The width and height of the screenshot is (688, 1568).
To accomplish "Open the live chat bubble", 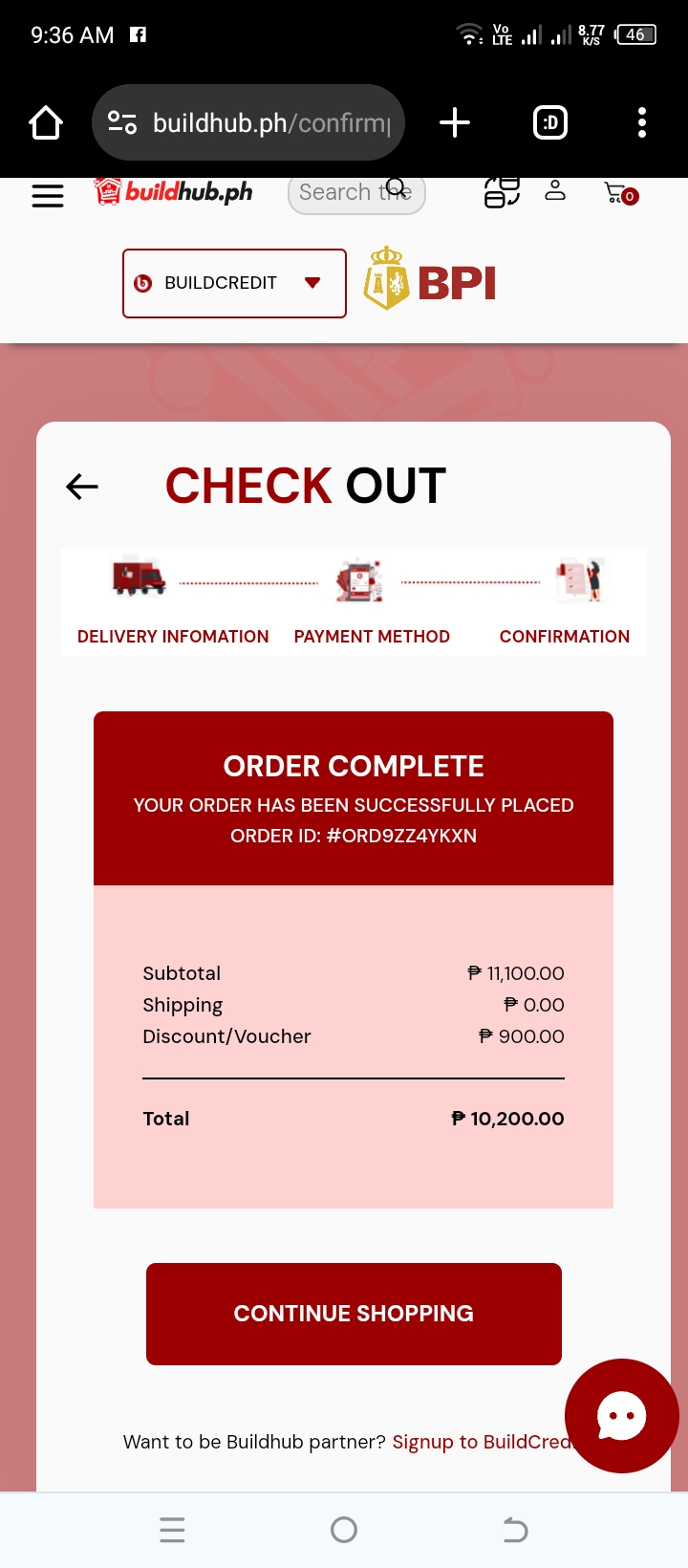I will [x=621, y=1416].
